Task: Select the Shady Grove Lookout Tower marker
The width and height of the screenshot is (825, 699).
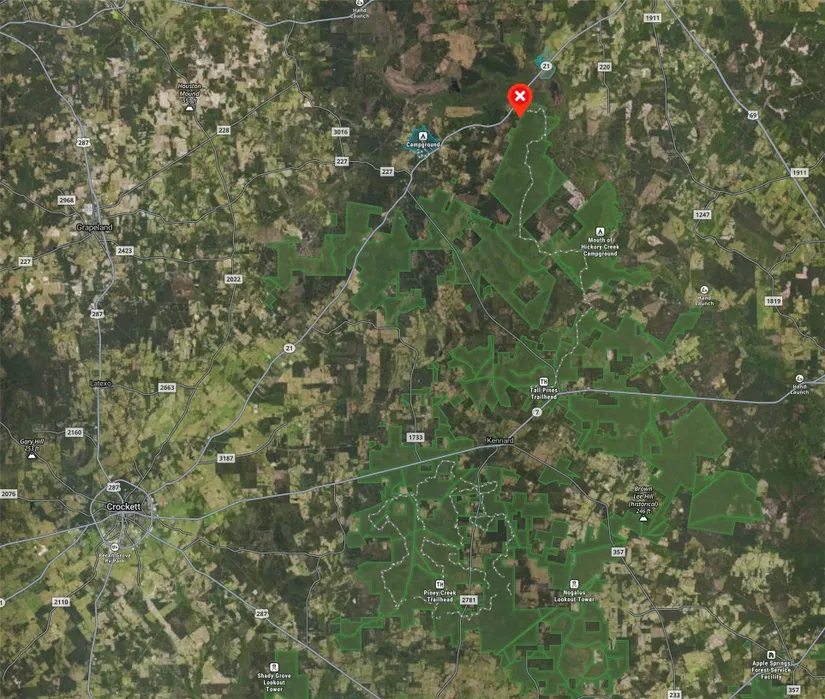Action: pyautogui.click(x=274, y=667)
